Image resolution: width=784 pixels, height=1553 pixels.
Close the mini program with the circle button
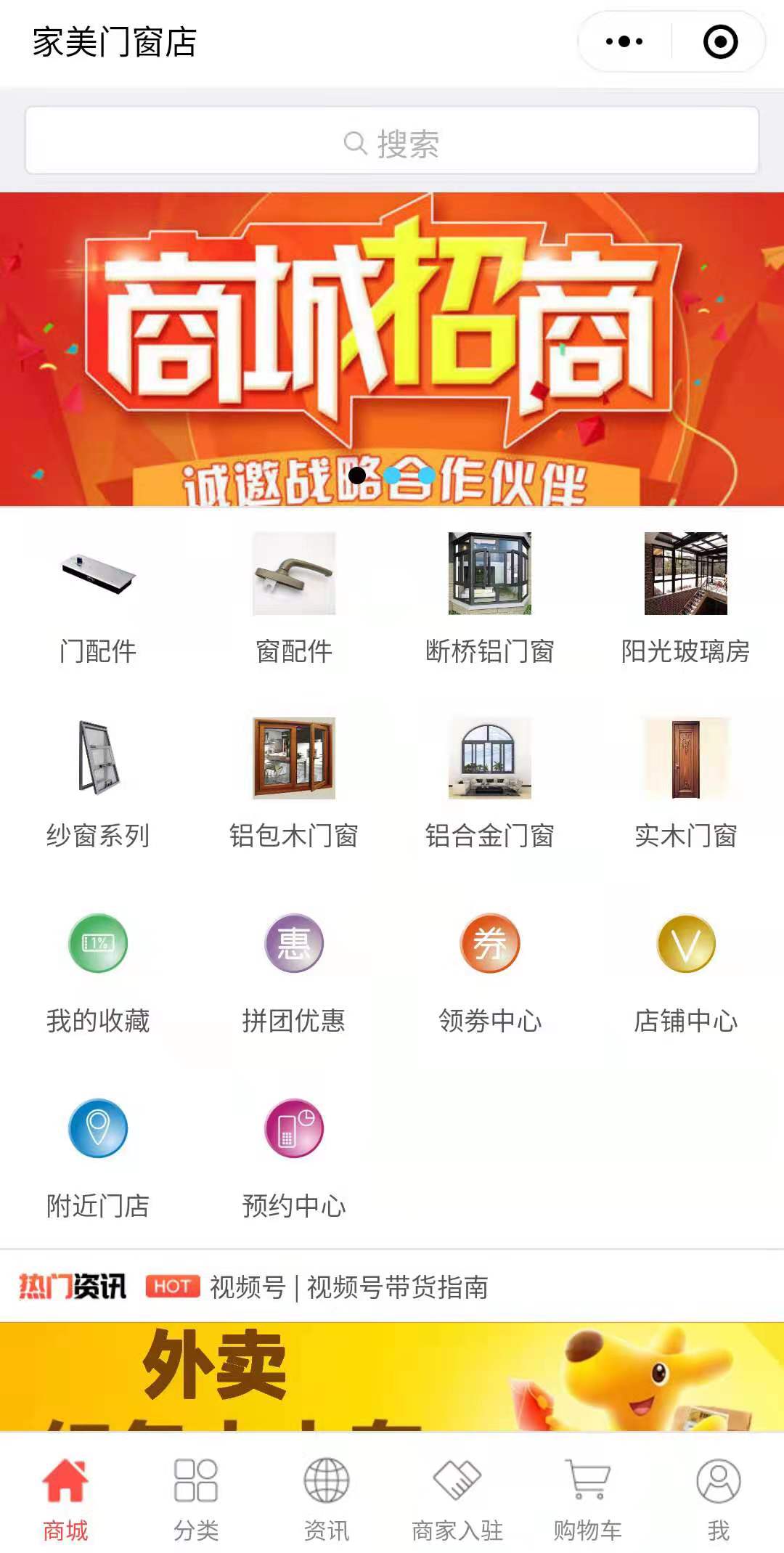(720, 41)
